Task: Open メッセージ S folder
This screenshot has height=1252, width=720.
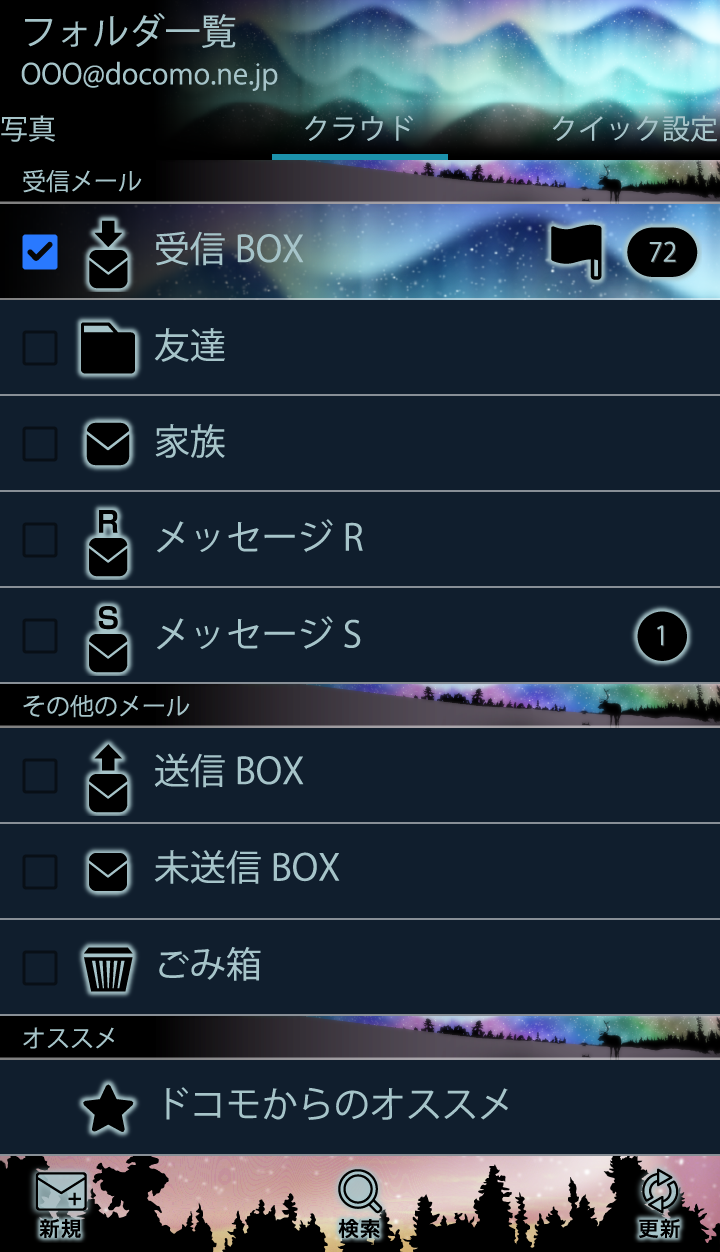Action: tap(300, 635)
